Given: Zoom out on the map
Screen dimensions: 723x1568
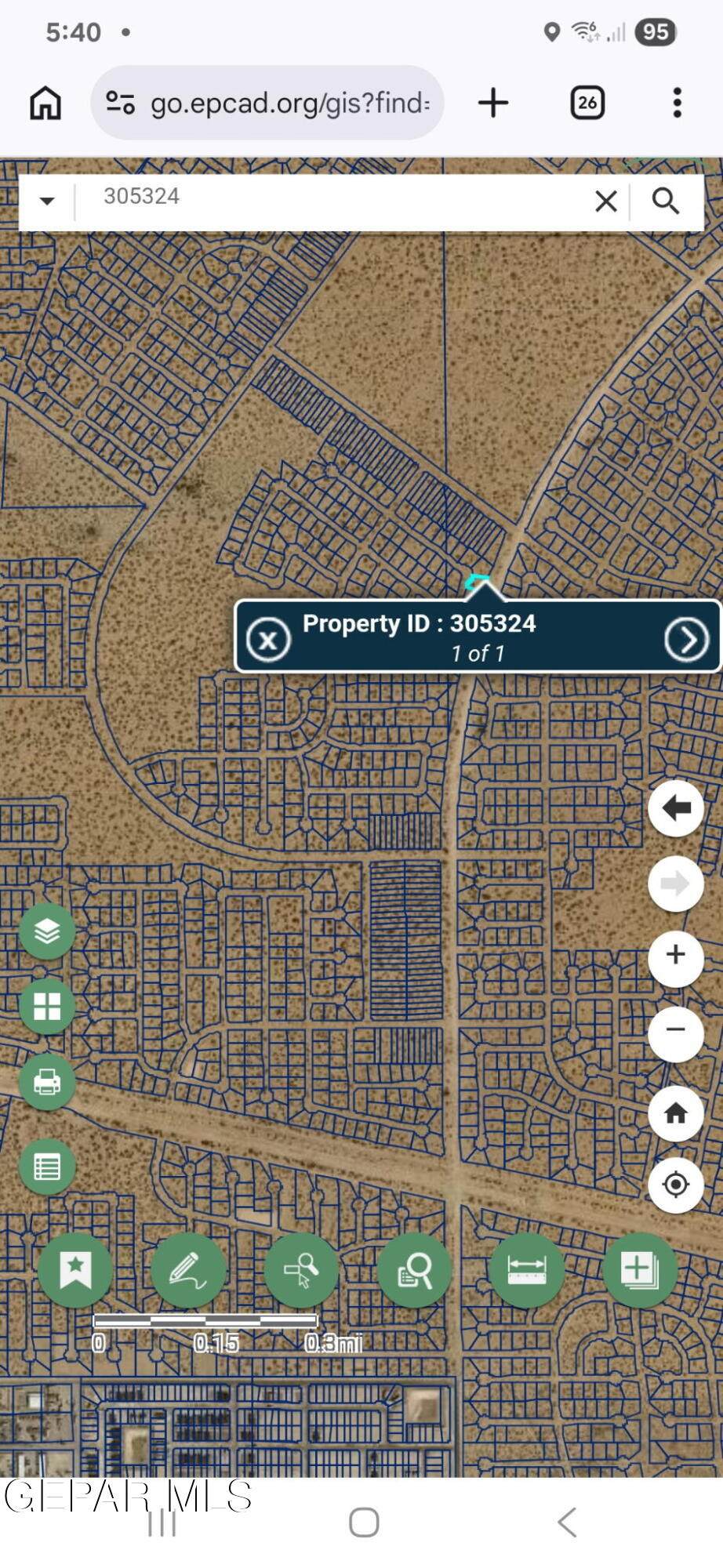Looking at the screenshot, I should (676, 1031).
